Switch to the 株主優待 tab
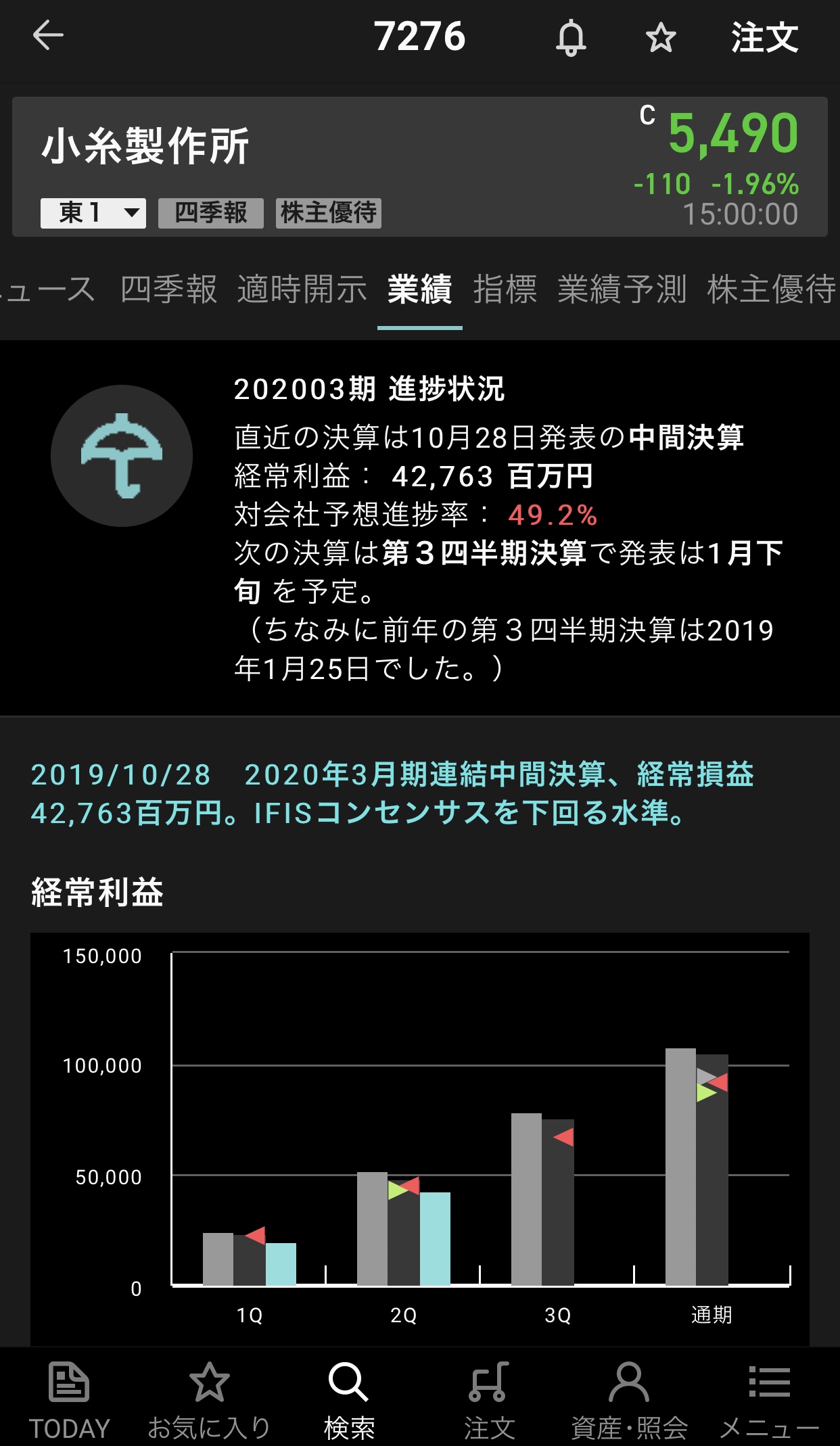 pyautogui.click(x=771, y=289)
